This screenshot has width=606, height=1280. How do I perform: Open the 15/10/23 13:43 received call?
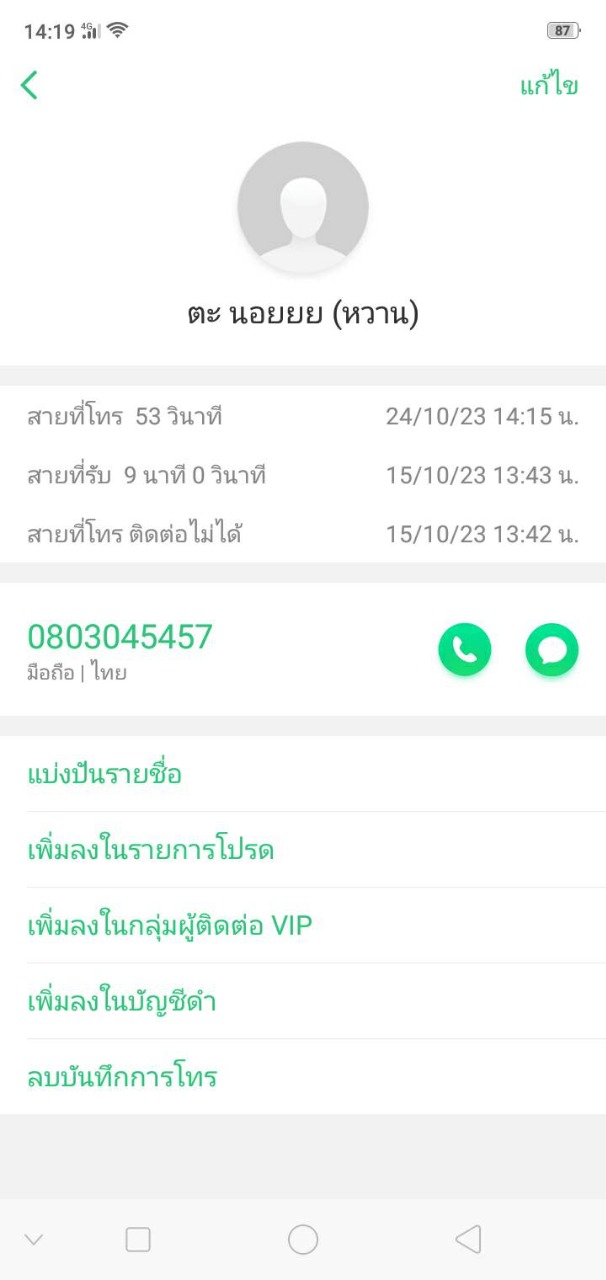[x=302, y=475]
